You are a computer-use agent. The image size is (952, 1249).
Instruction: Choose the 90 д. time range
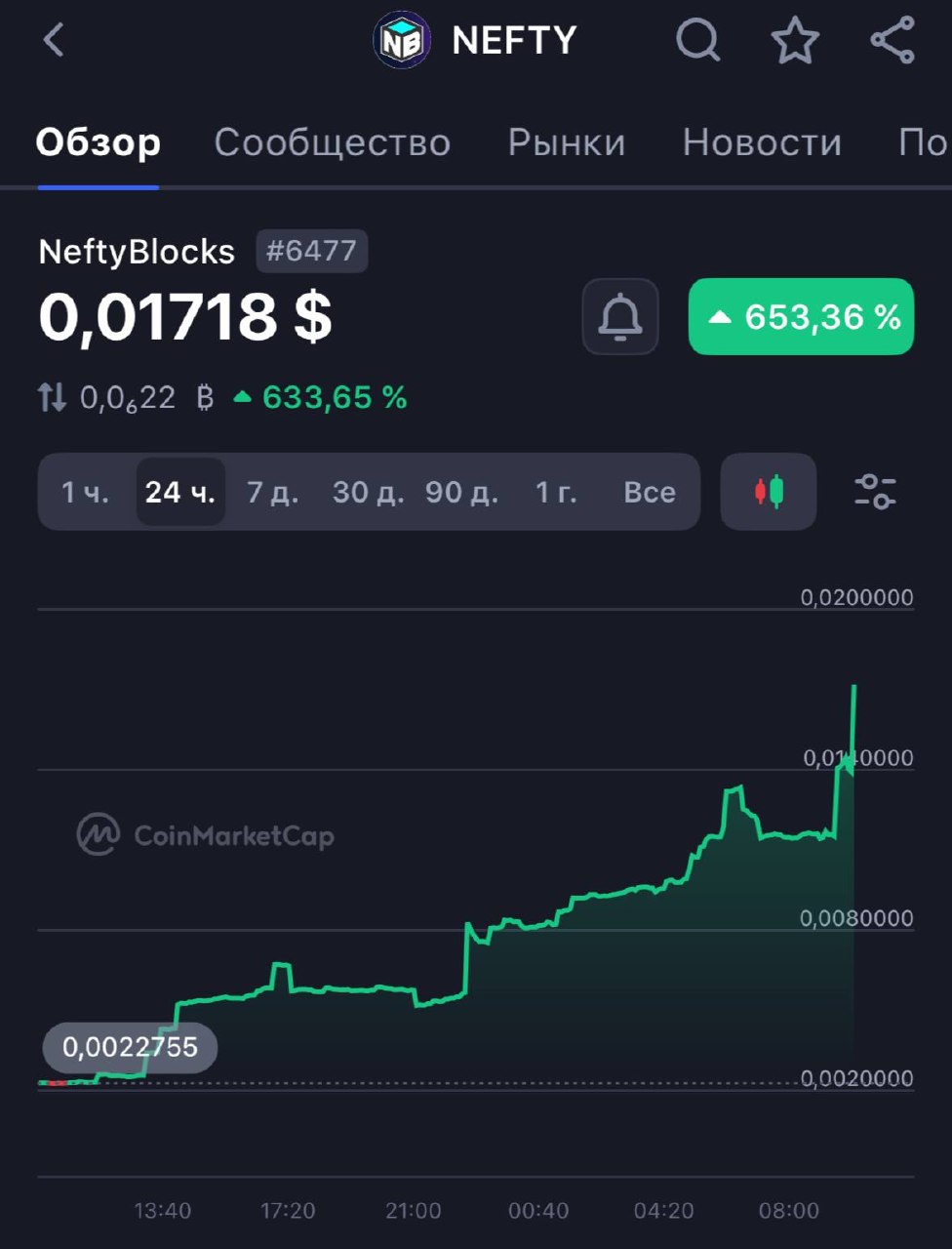[461, 492]
